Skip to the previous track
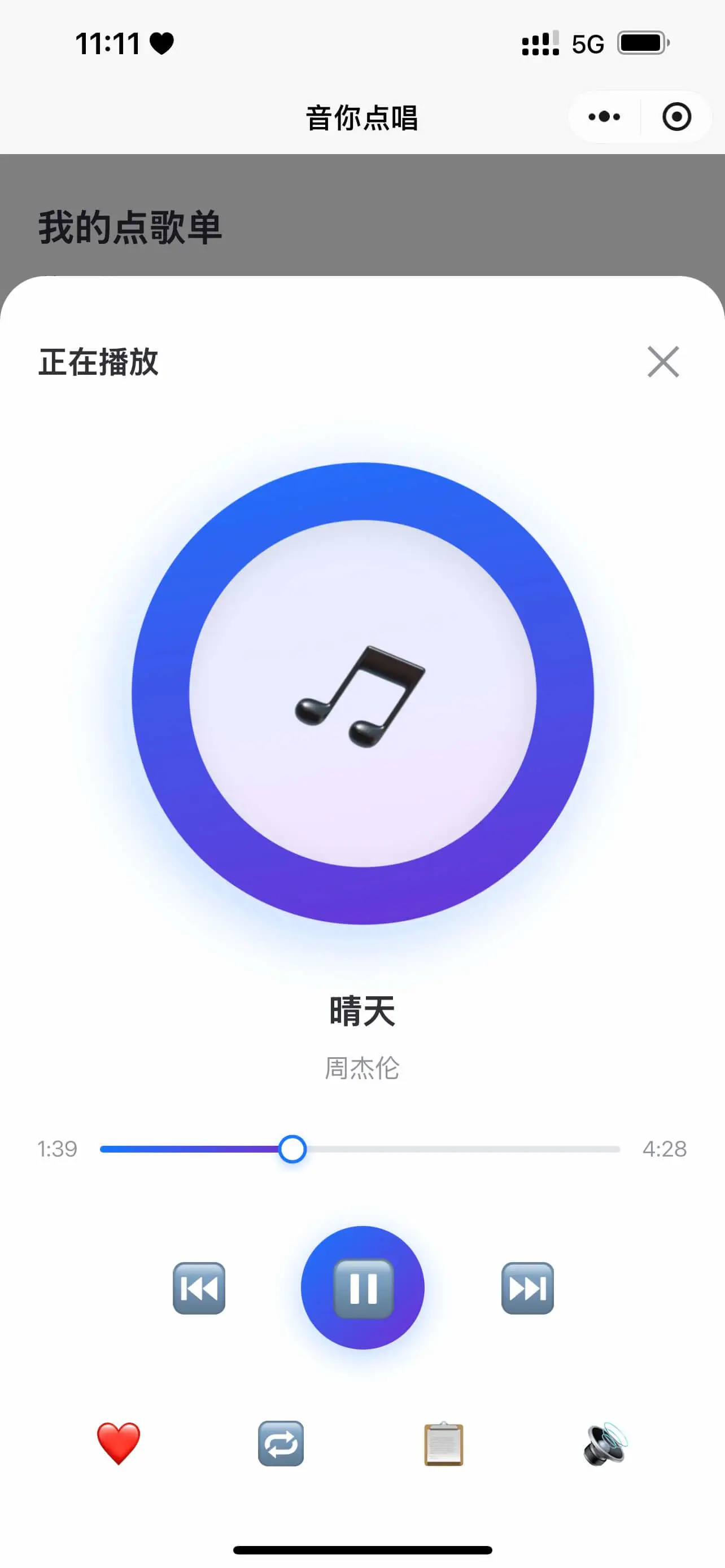Screen dimensions: 725x1568 coord(199,1288)
